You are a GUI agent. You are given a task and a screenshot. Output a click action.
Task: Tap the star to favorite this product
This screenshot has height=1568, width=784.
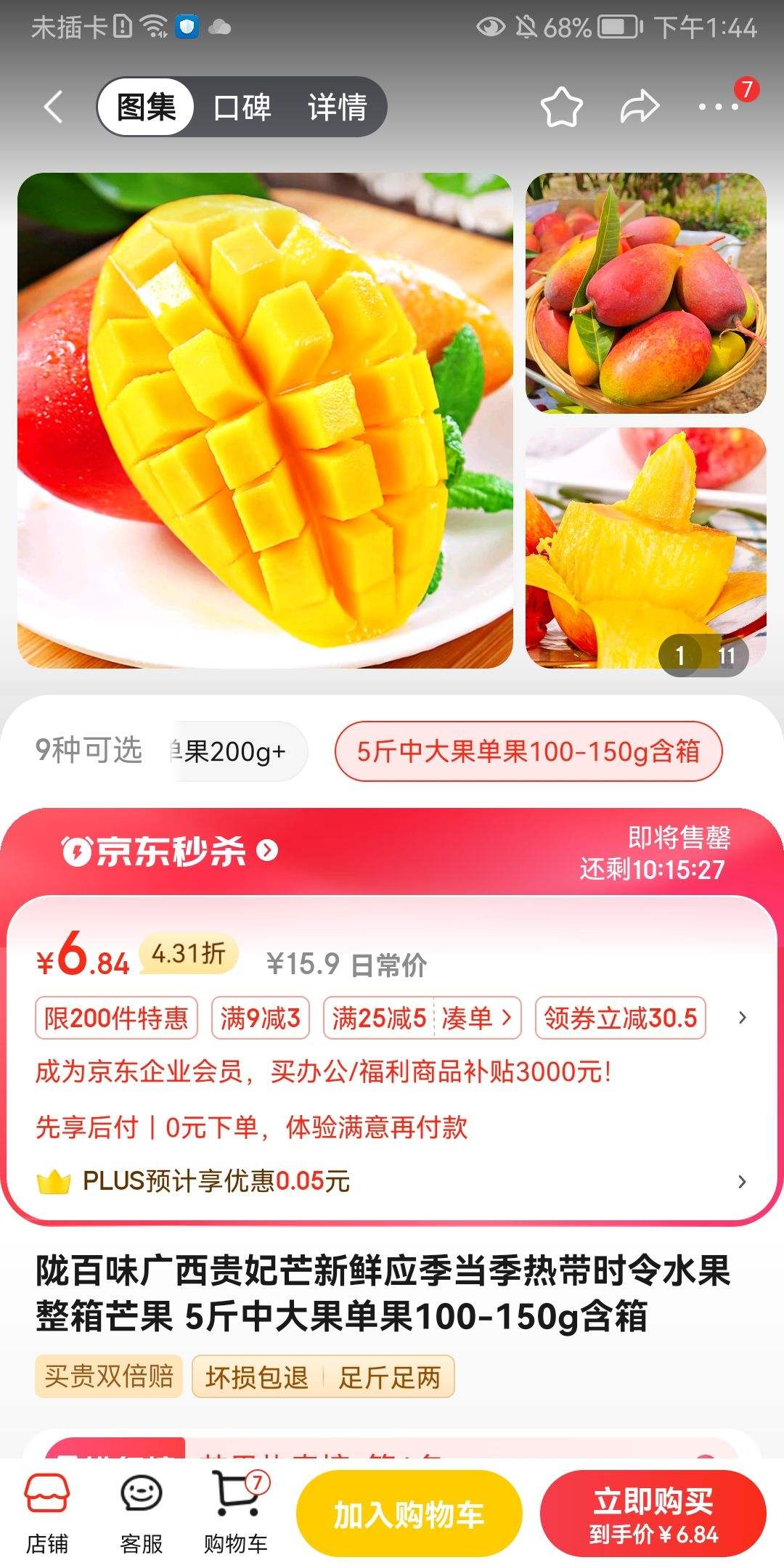click(x=563, y=106)
